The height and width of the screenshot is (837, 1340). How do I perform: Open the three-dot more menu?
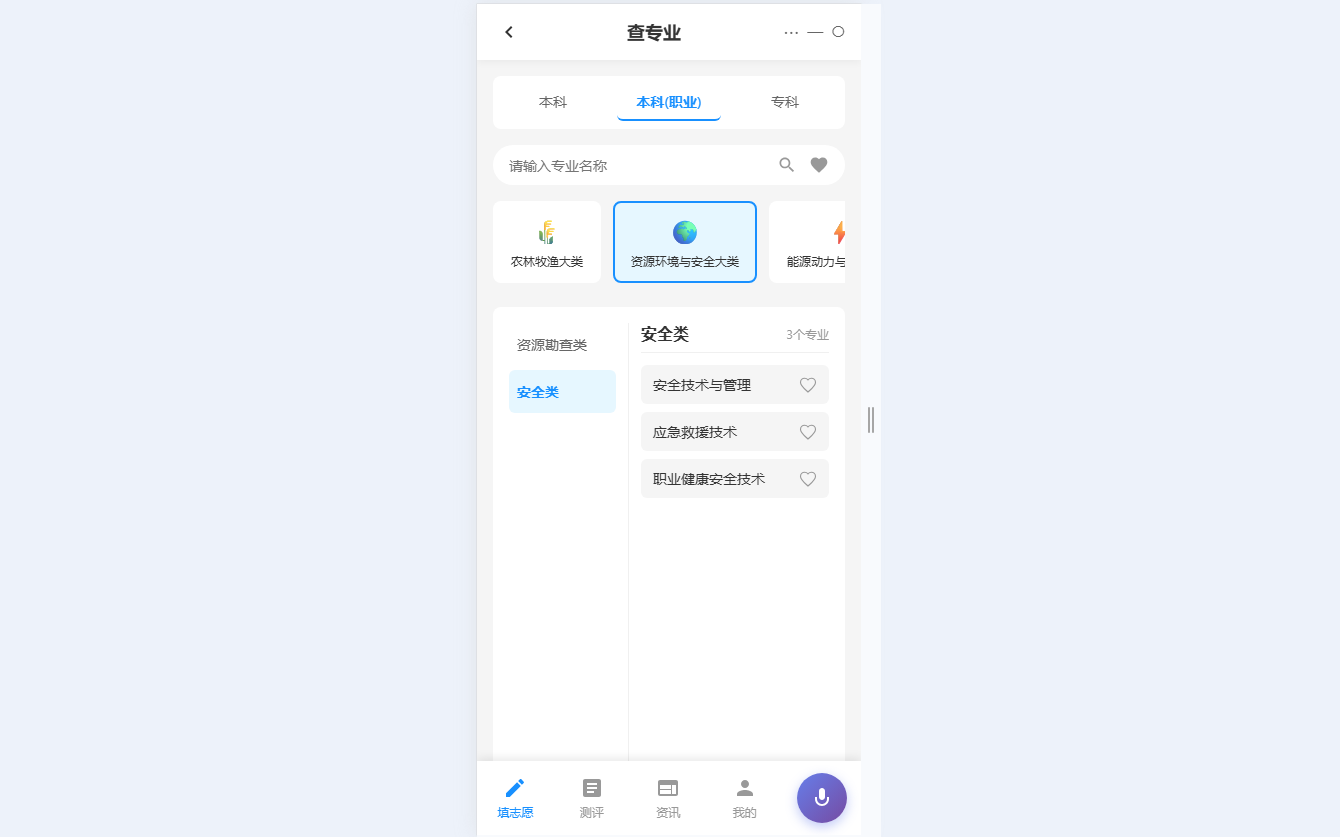coord(791,32)
